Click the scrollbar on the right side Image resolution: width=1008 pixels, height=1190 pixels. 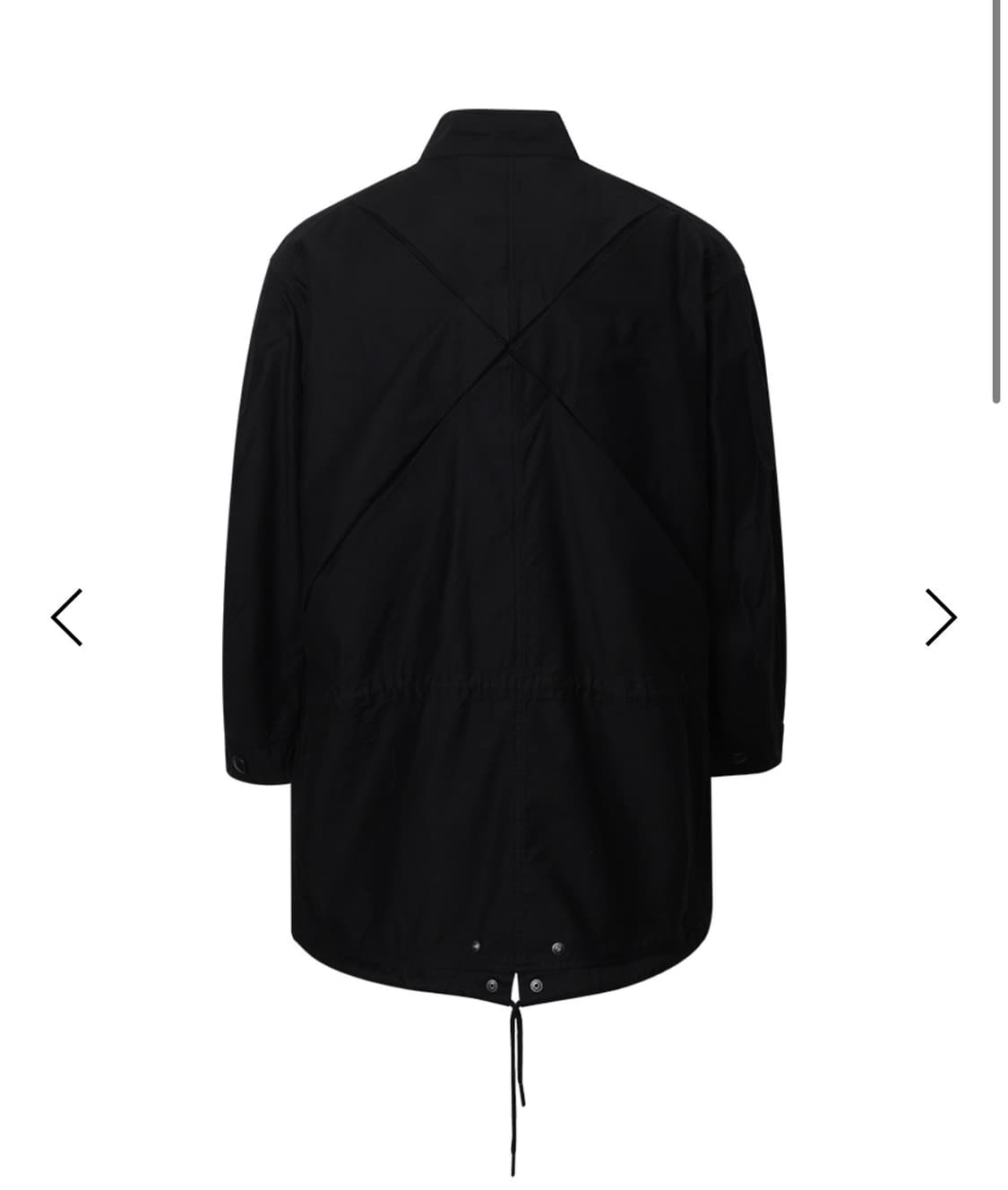[996, 197]
